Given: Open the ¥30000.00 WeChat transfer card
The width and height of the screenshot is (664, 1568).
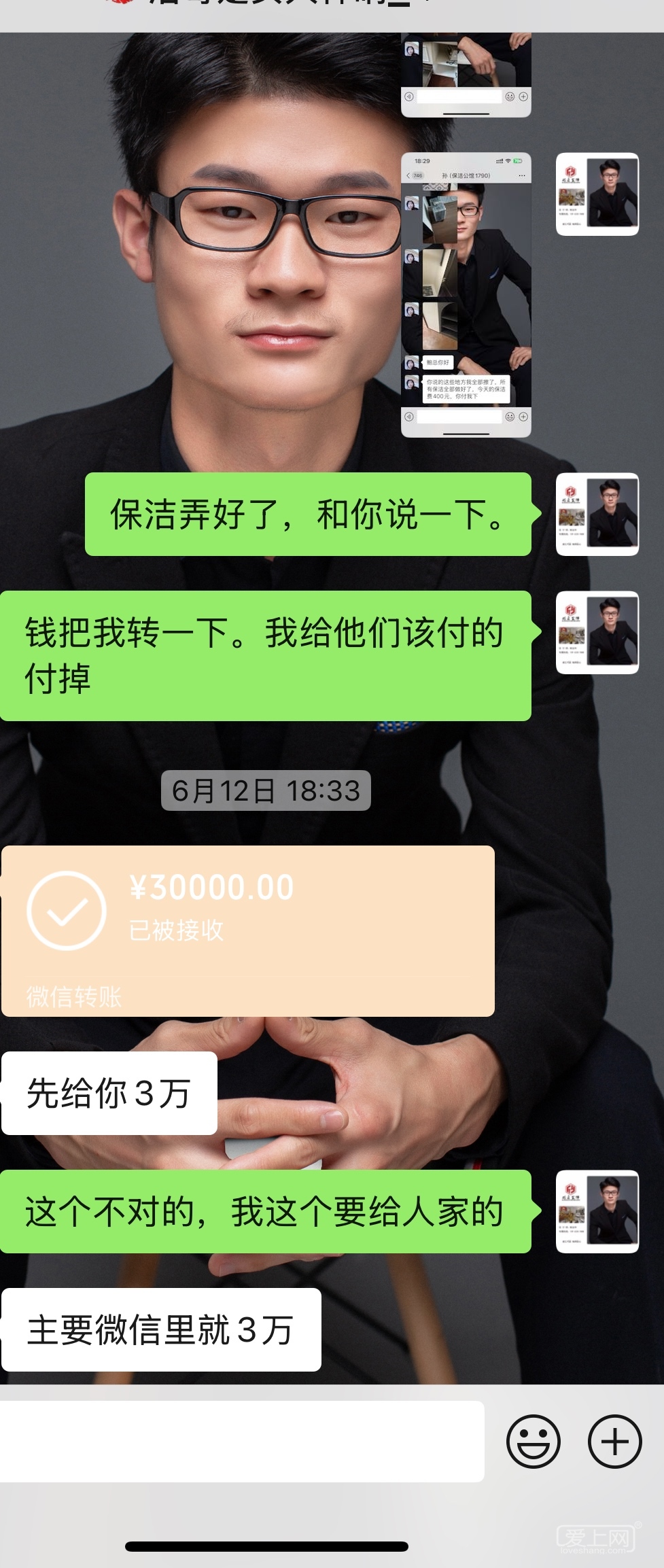Looking at the screenshot, I should tap(248, 930).
